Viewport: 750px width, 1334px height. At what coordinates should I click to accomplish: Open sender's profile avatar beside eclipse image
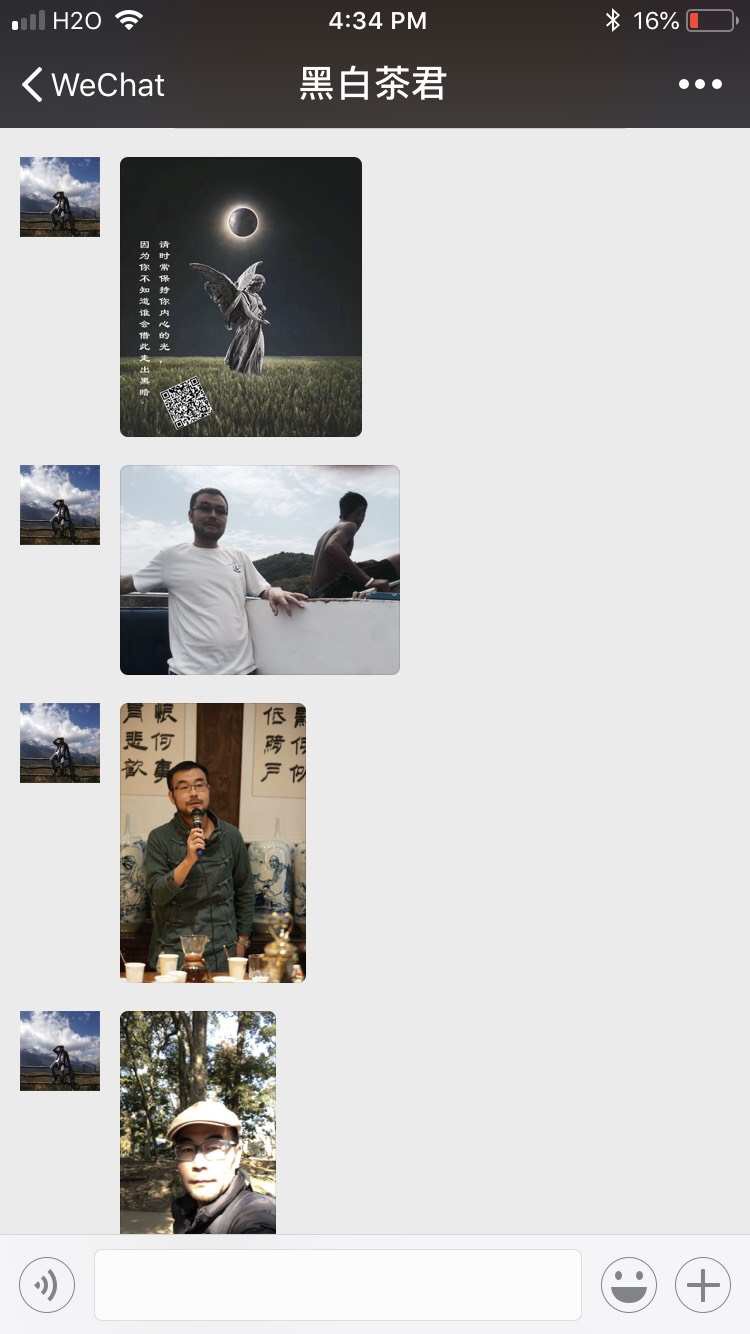(x=60, y=197)
